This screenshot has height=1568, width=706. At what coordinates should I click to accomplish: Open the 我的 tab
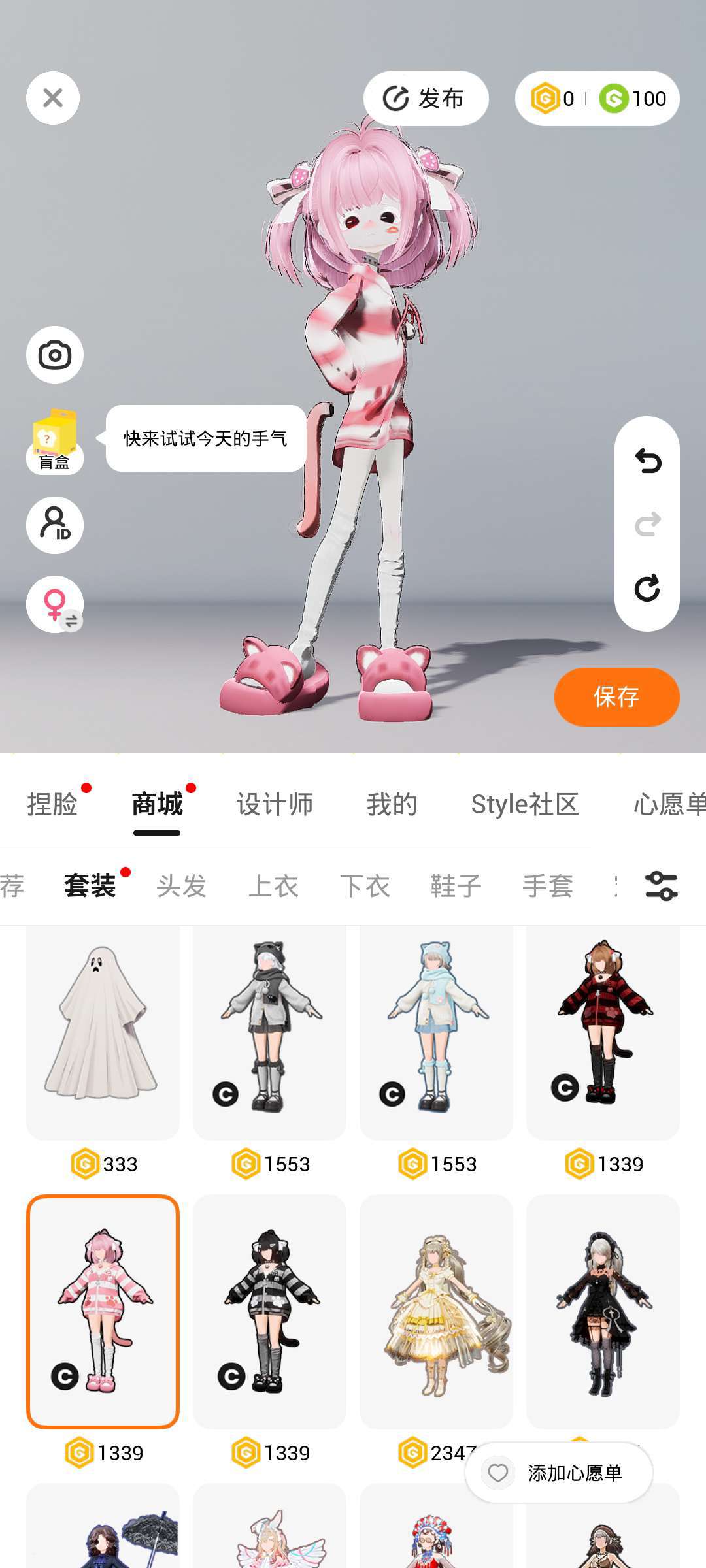click(x=392, y=804)
